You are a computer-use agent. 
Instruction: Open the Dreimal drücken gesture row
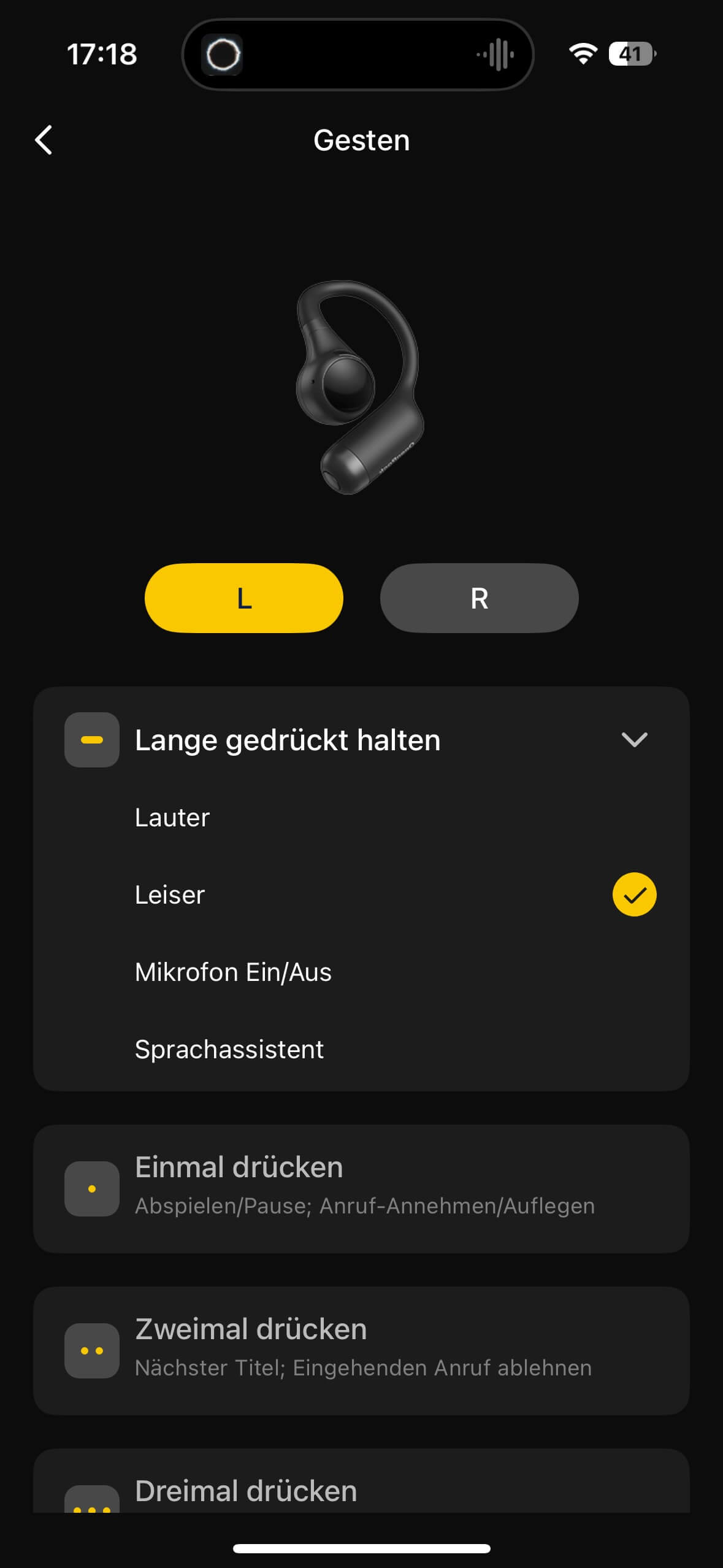[x=361, y=1491]
